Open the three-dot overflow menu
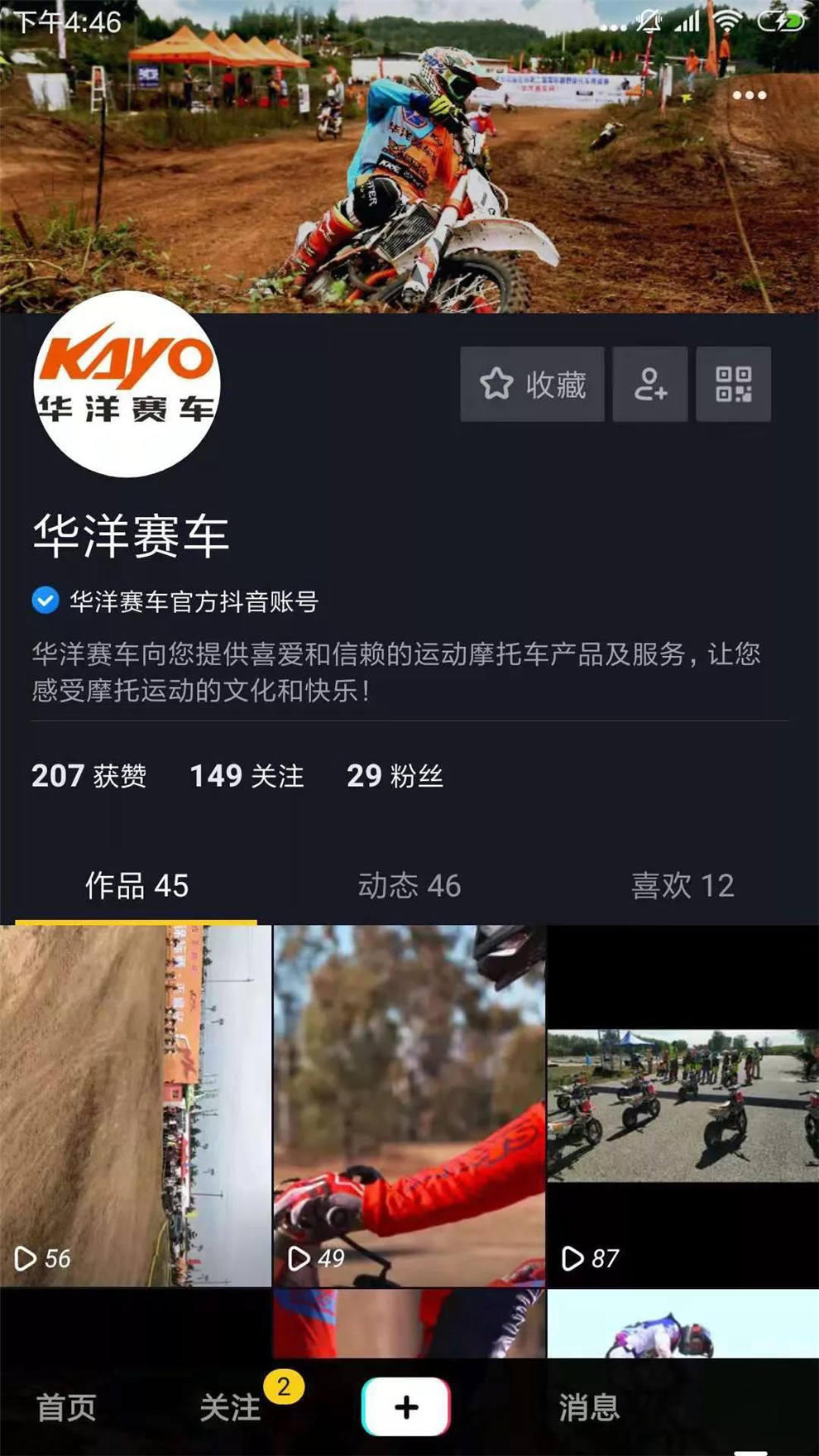This screenshot has height=1456, width=819. pos(749,95)
